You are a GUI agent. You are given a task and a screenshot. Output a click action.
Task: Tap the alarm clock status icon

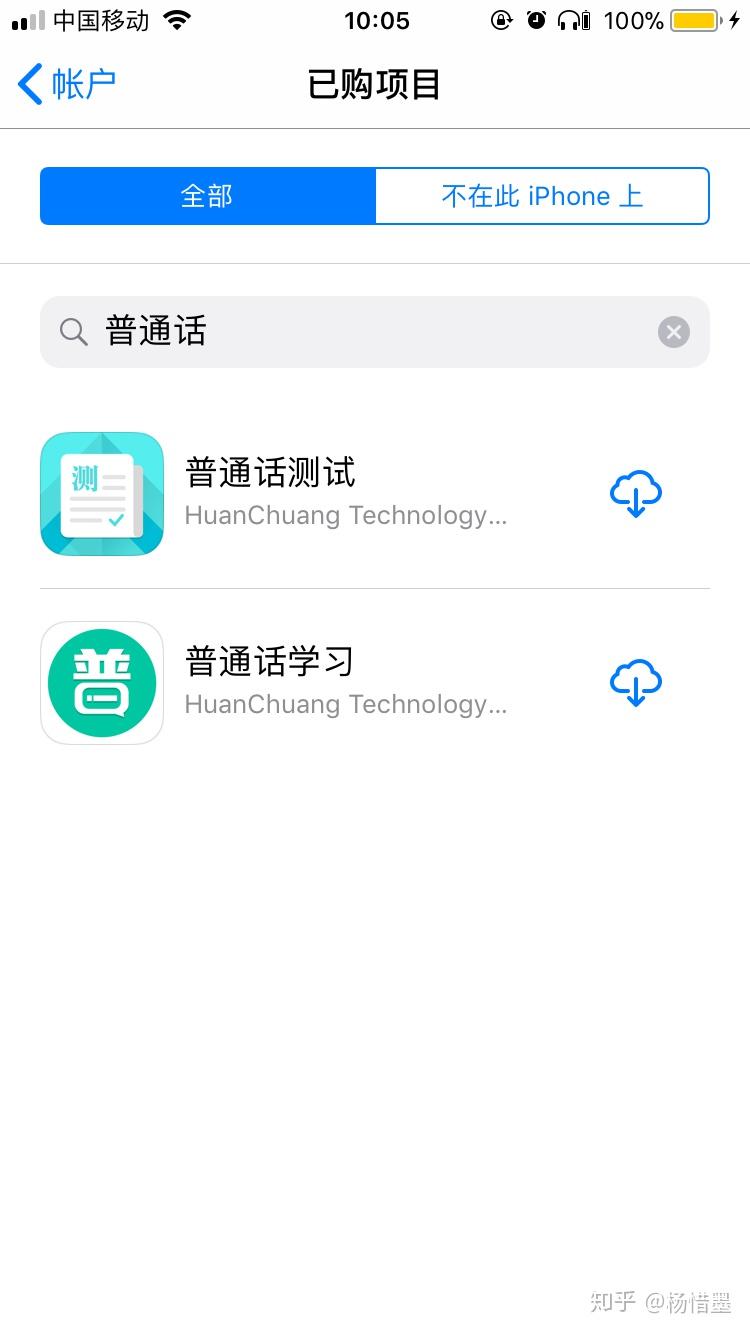[537, 20]
